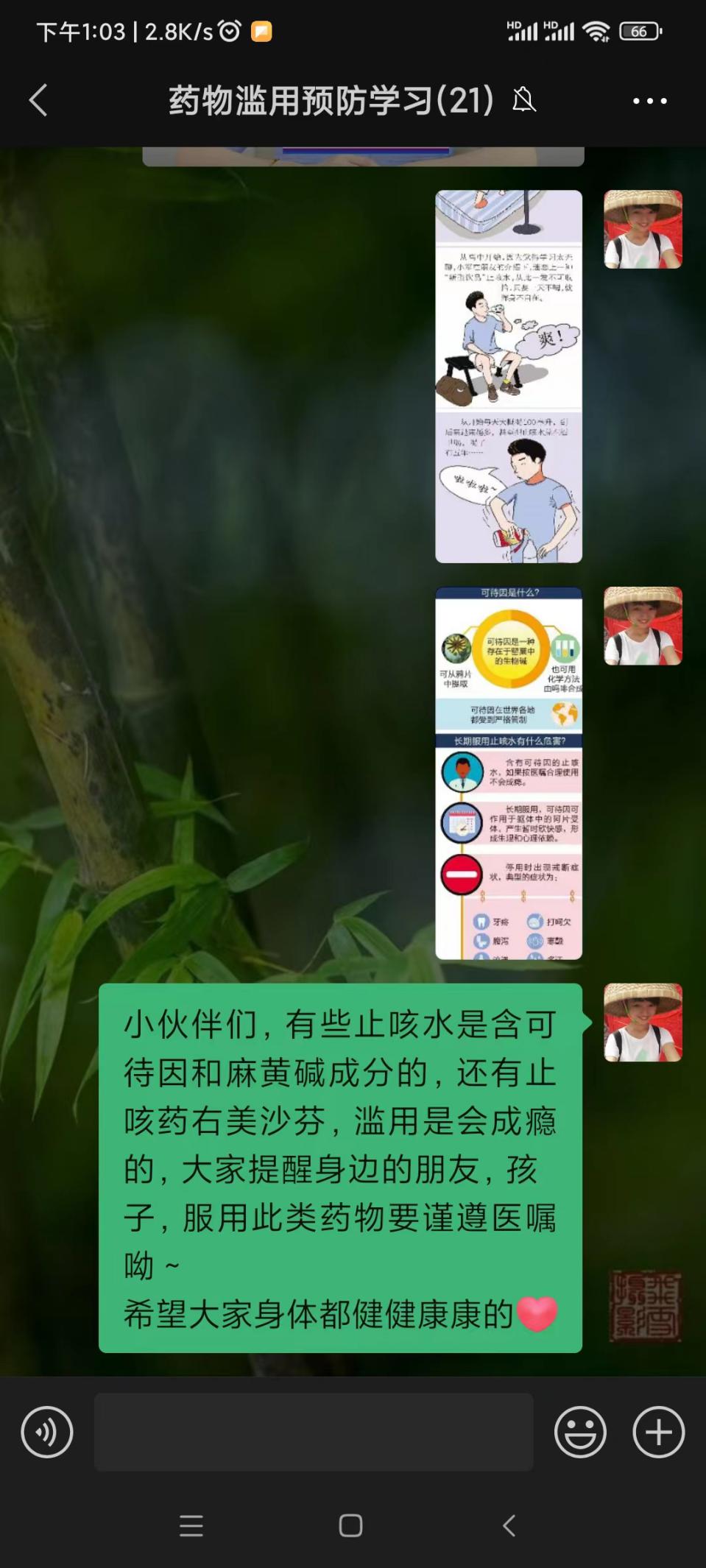Open the partially visible image at top
This screenshot has width=706, height=1568.
tap(363, 156)
